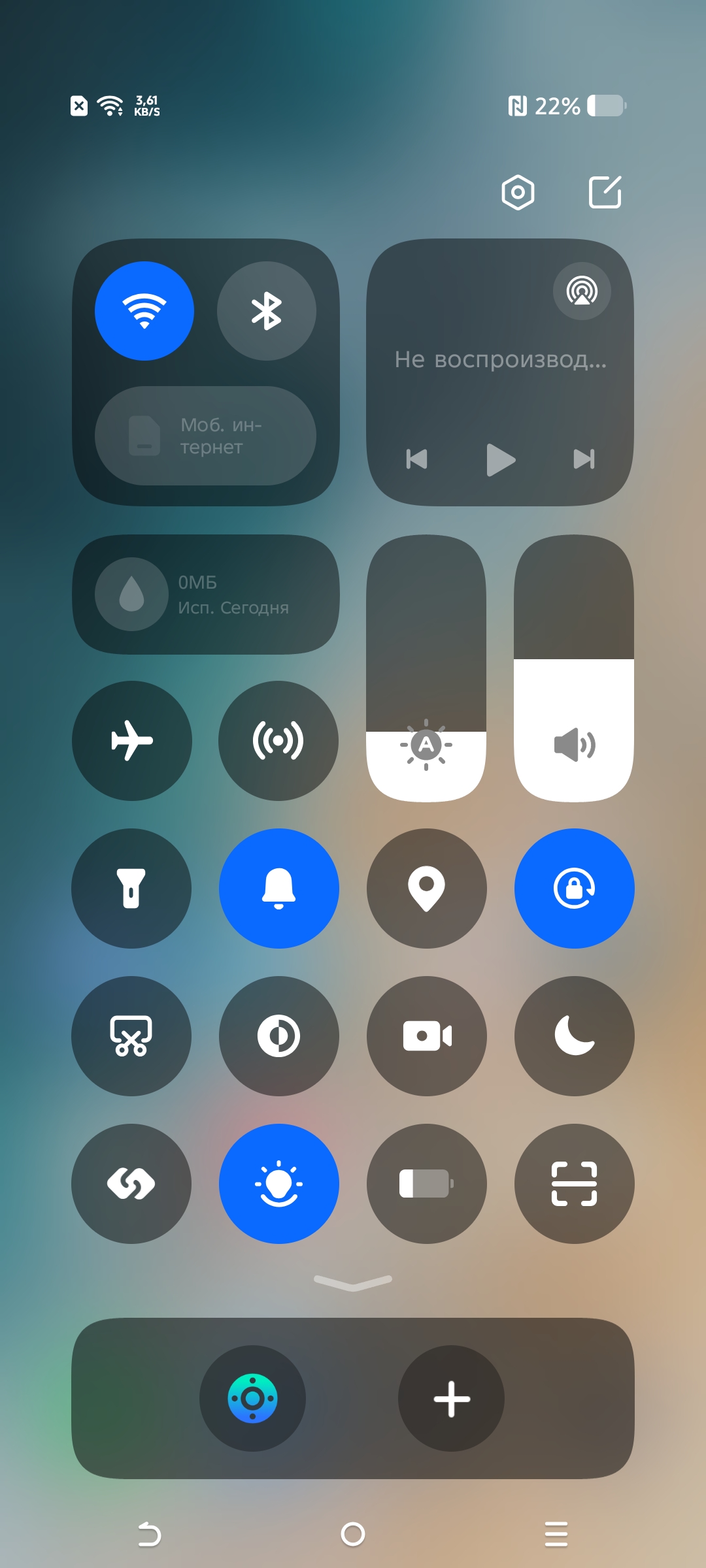Edit the control center tiles
Viewport: 706px width, 1568px height.
[x=605, y=193]
